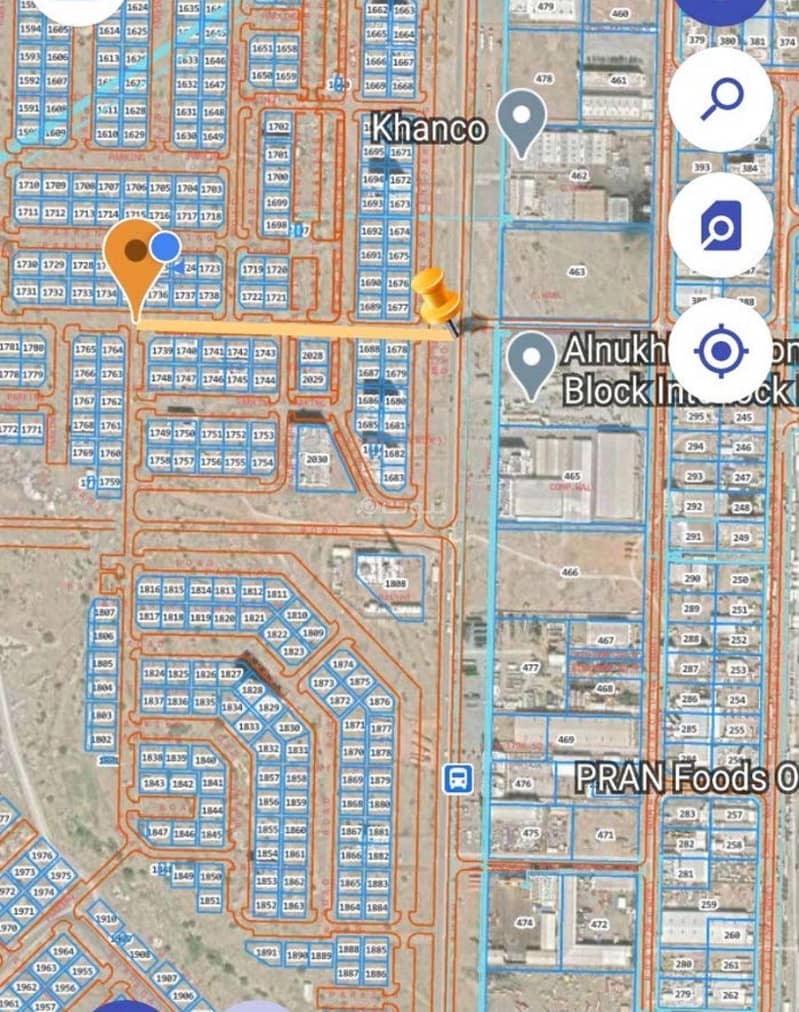Tap the bus stop icon on the map

coord(457,778)
